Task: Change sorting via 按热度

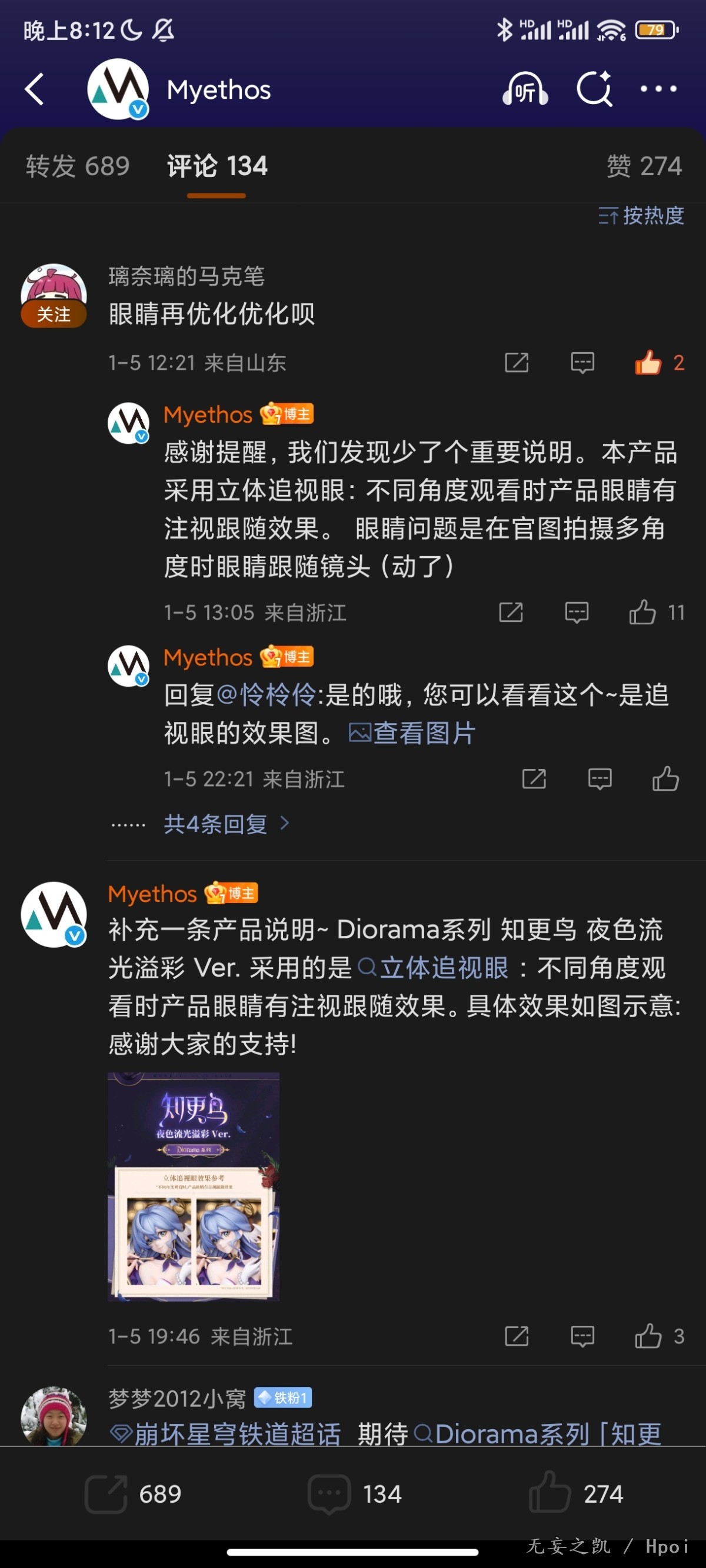Action: pyautogui.click(x=641, y=216)
